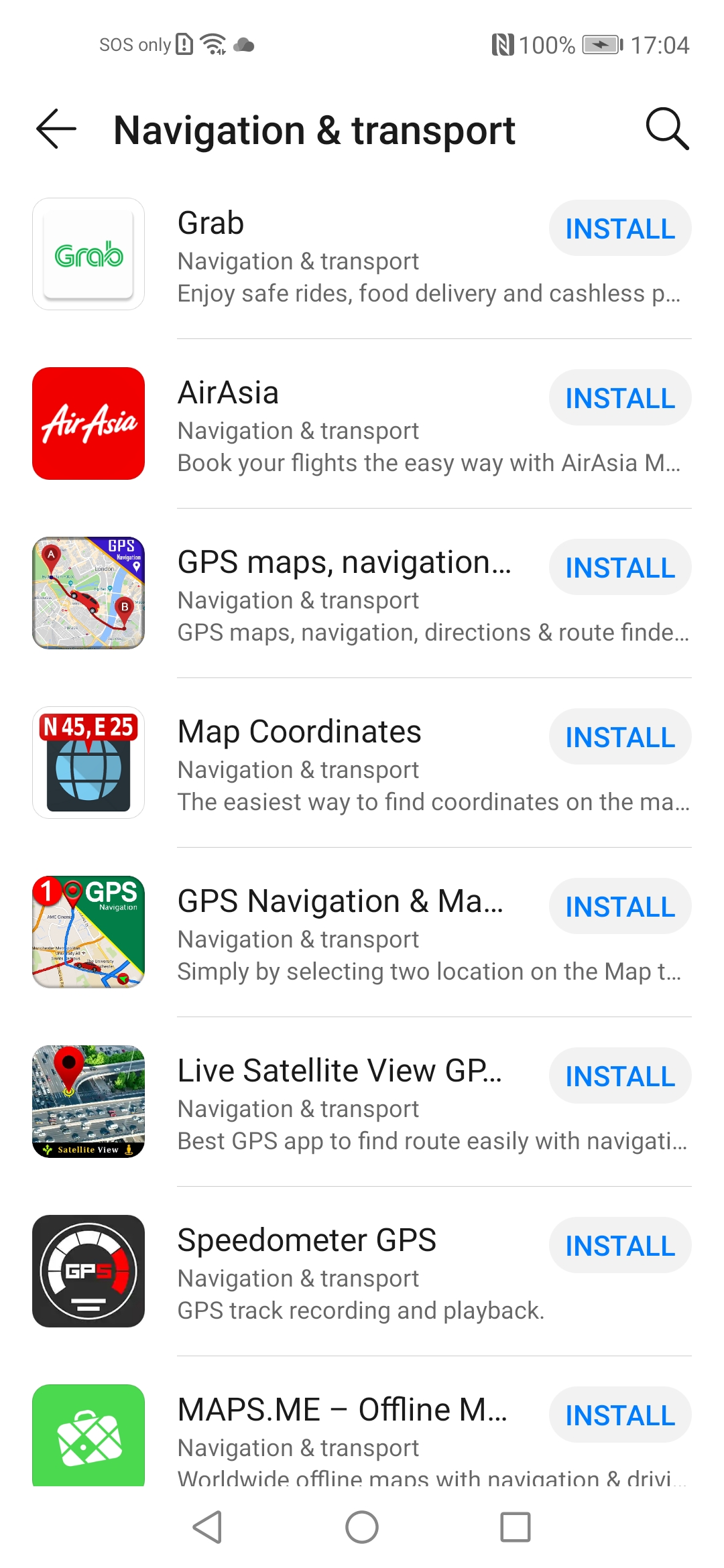Go to the system home screen
The image size is (724, 1568).
point(362,1528)
